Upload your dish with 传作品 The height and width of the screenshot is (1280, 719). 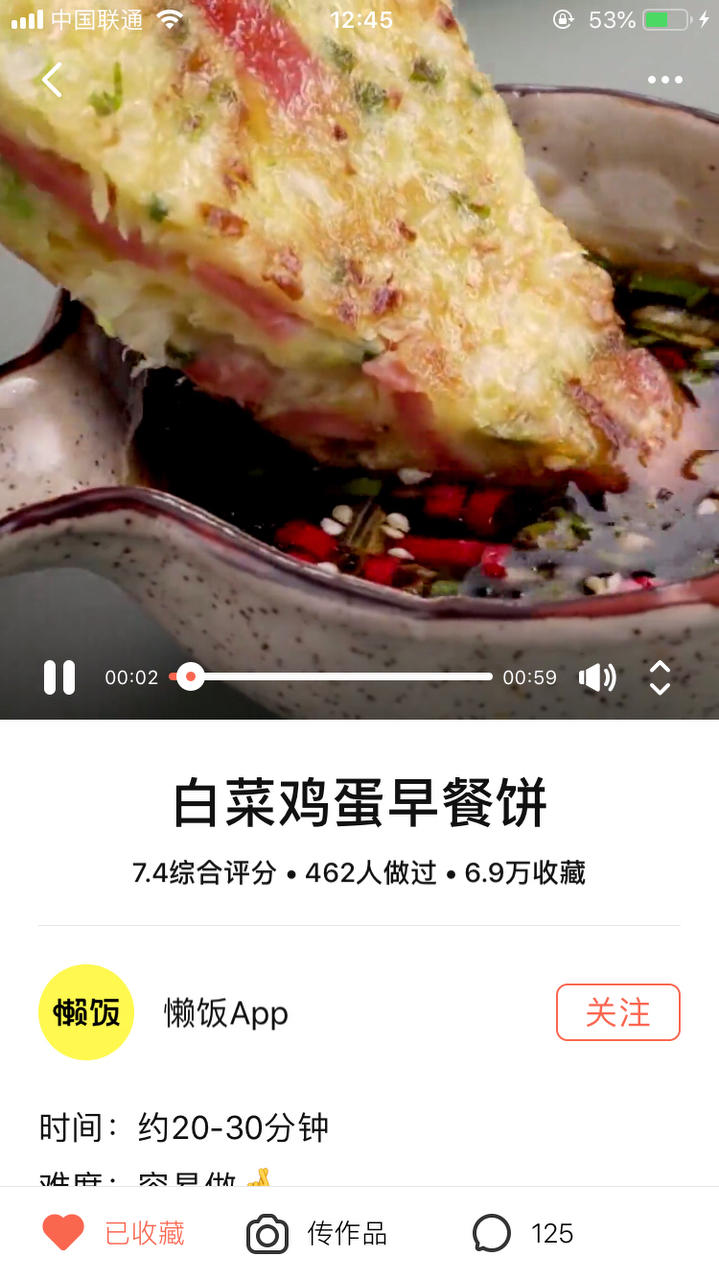317,1233
